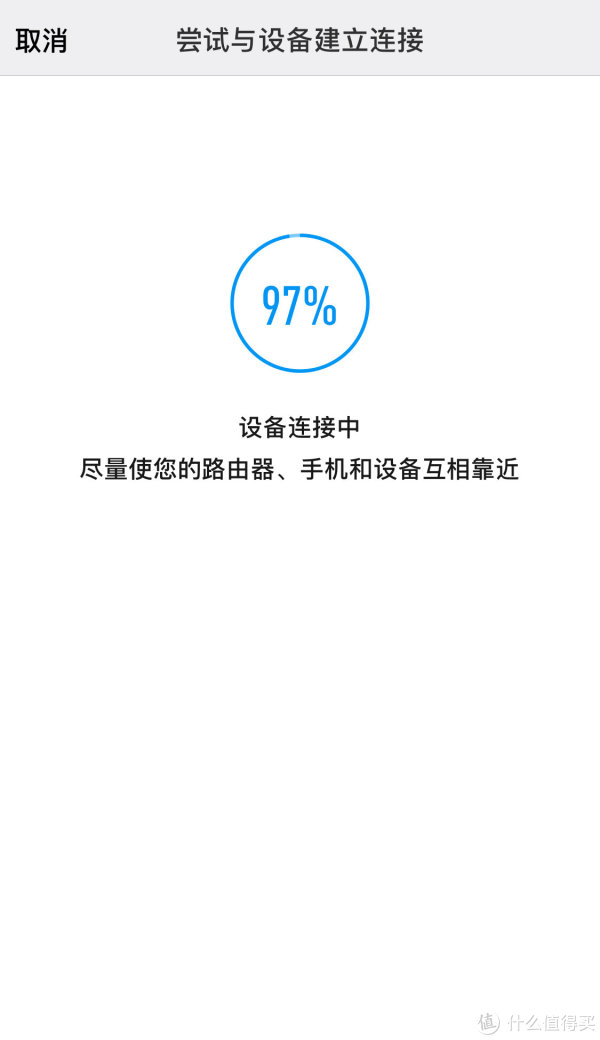Image resolution: width=600 pixels, height=1040 pixels.
Task: Tap 取消 to cancel the device connection
Action: pos(41,40)
